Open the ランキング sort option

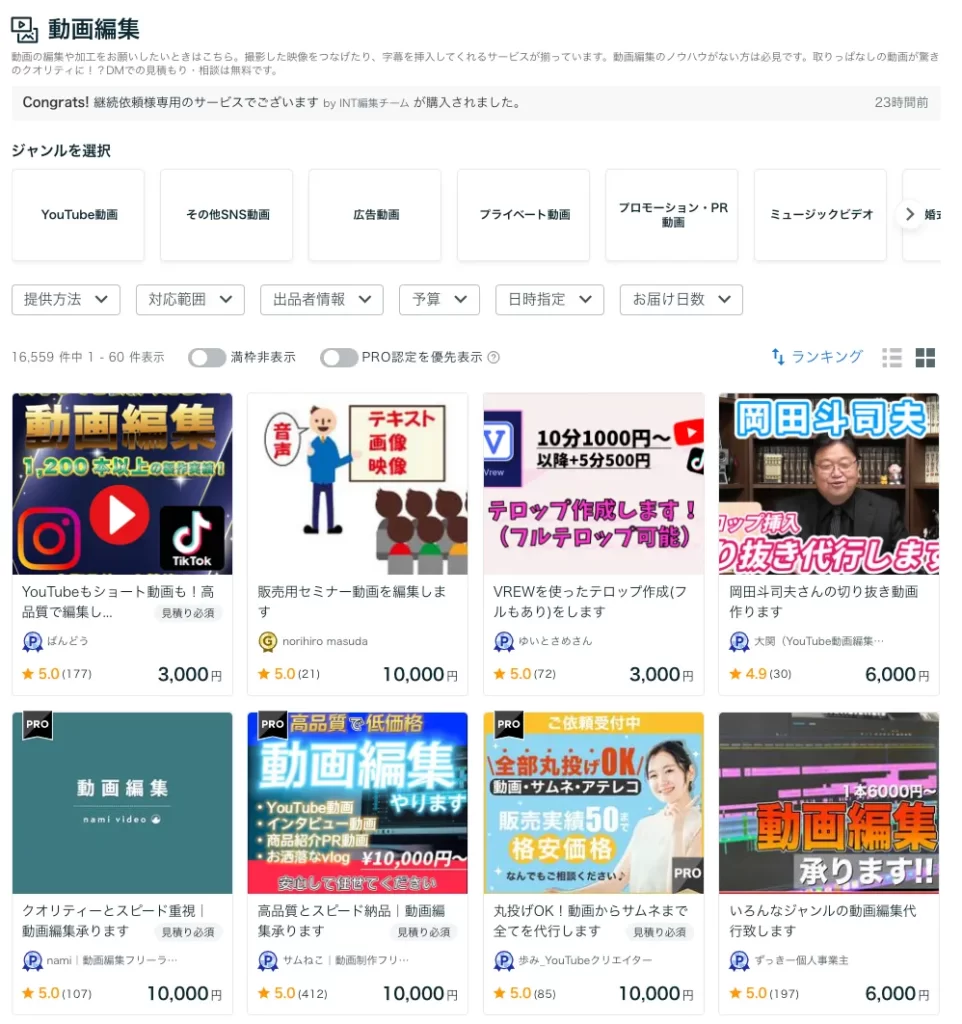coord(817,357)
